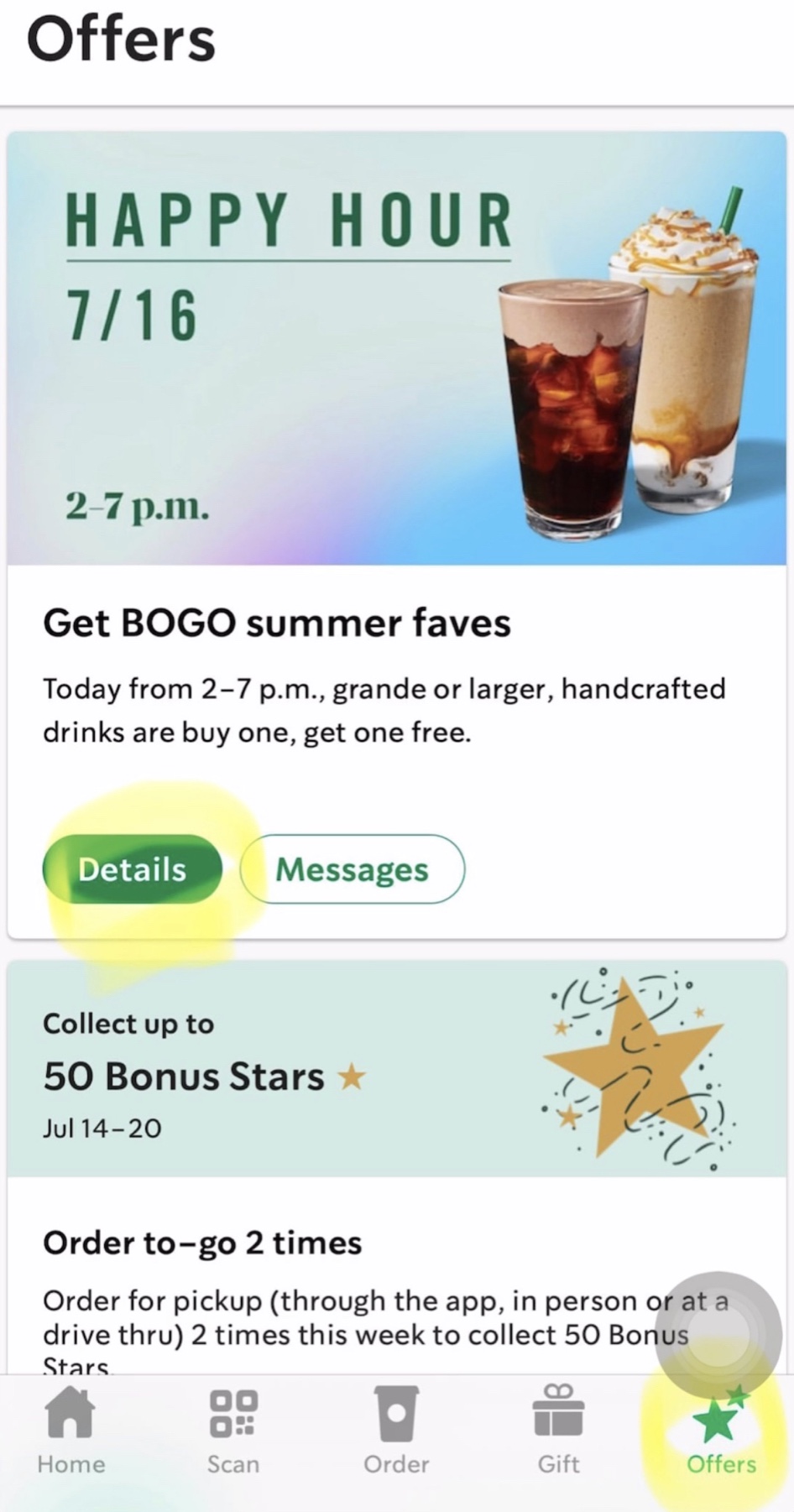This screenshot has height=1512, width=794.
Task: Open Details for the BOGO offer
Action: [132, 869]
